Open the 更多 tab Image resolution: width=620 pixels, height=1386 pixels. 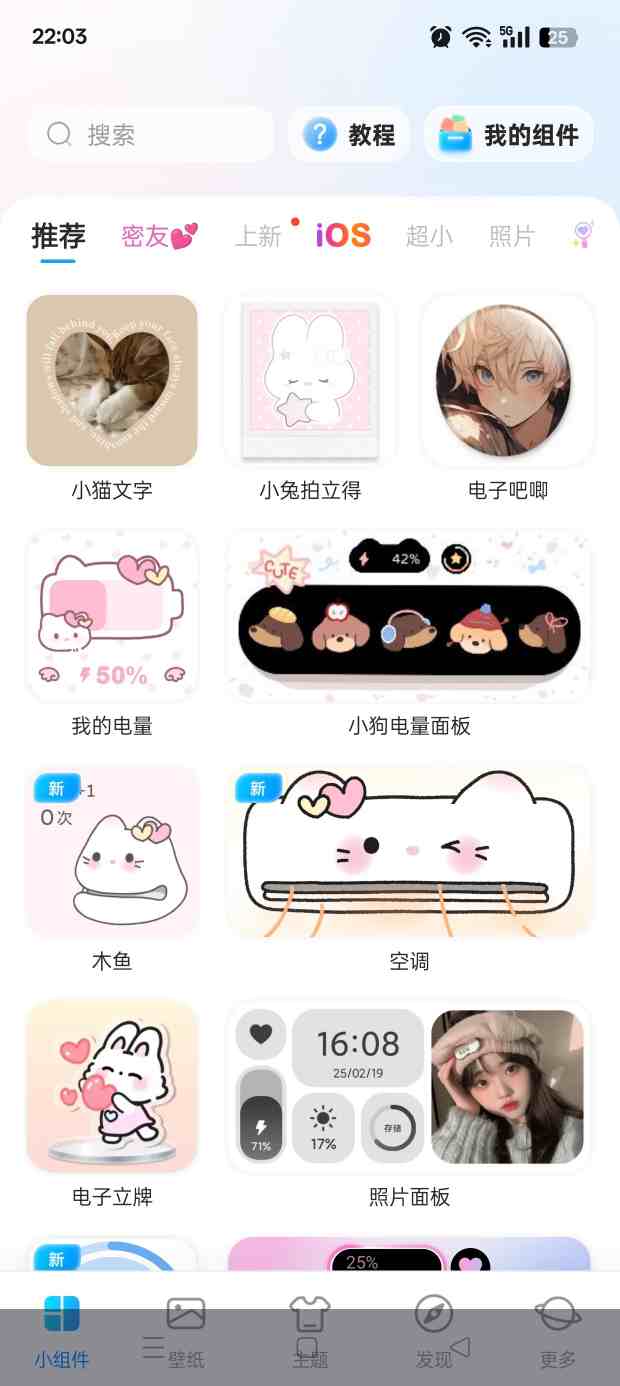click(x=558, y=1330)
